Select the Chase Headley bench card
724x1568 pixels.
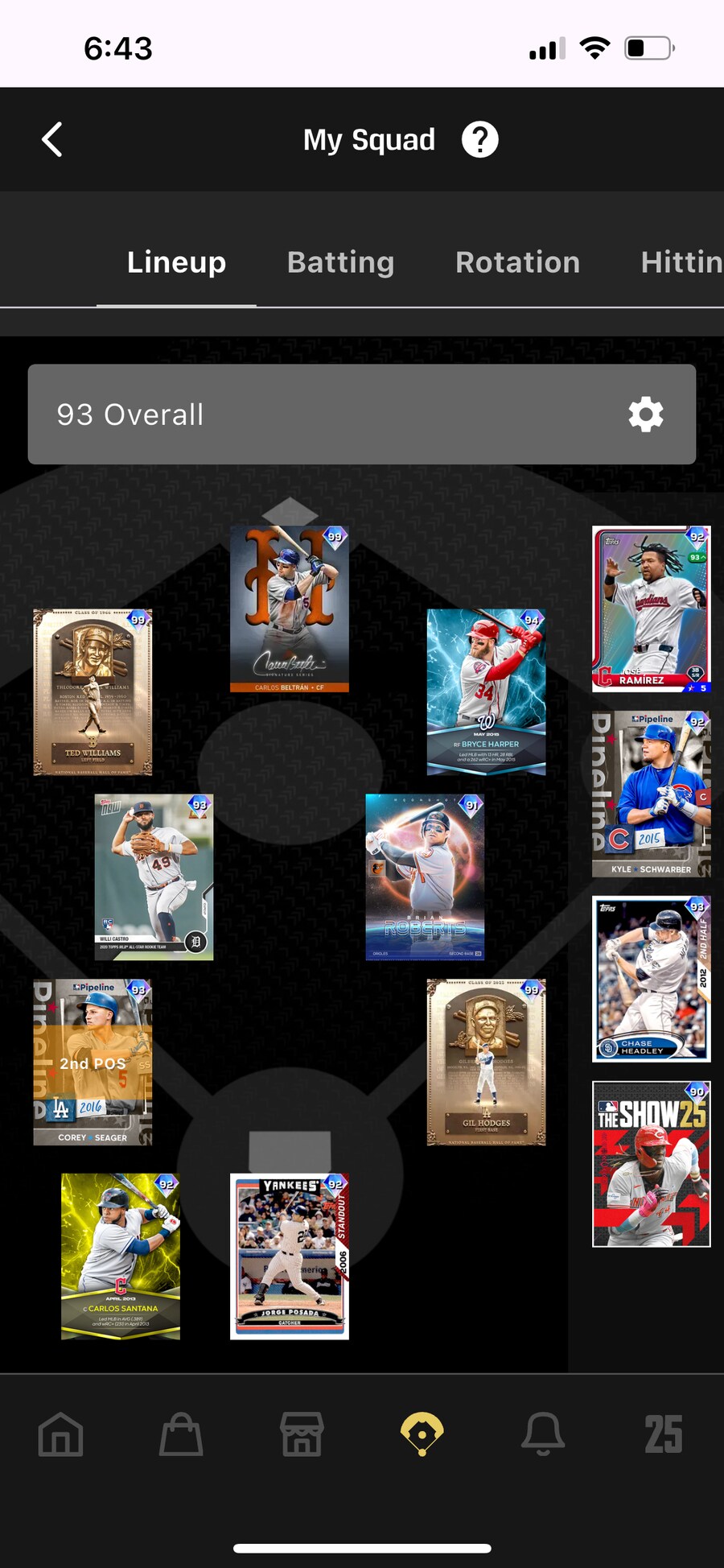[652, 980]
